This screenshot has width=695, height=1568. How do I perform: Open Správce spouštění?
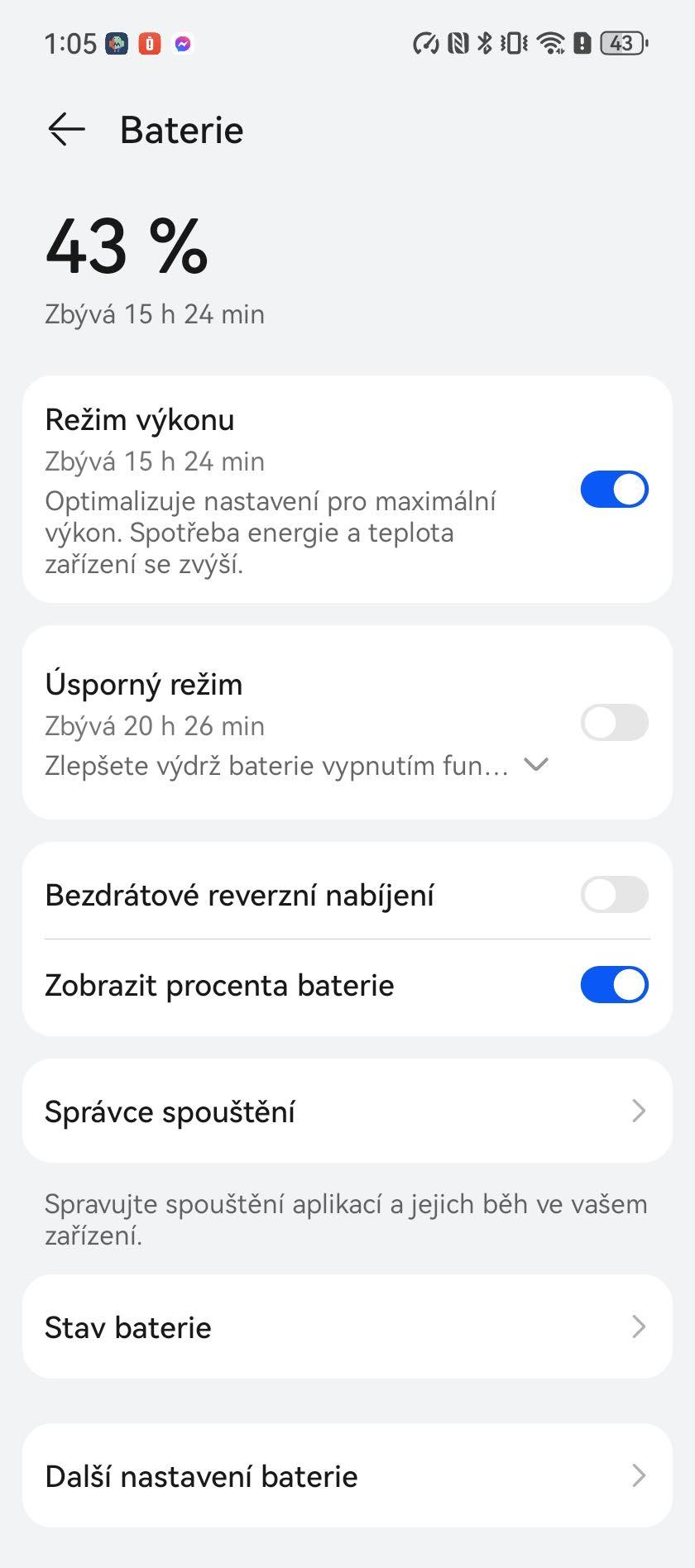click(x=347, y=1111)
